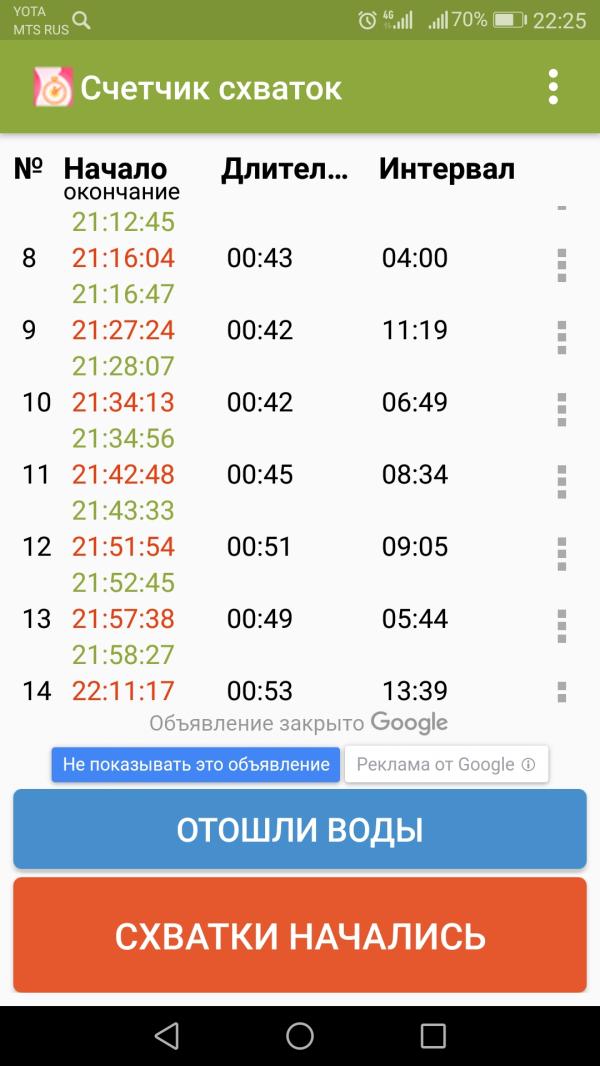600x1066 pixels.
Task: Open options for contraction number 11
Action: (x=561, y=481)
